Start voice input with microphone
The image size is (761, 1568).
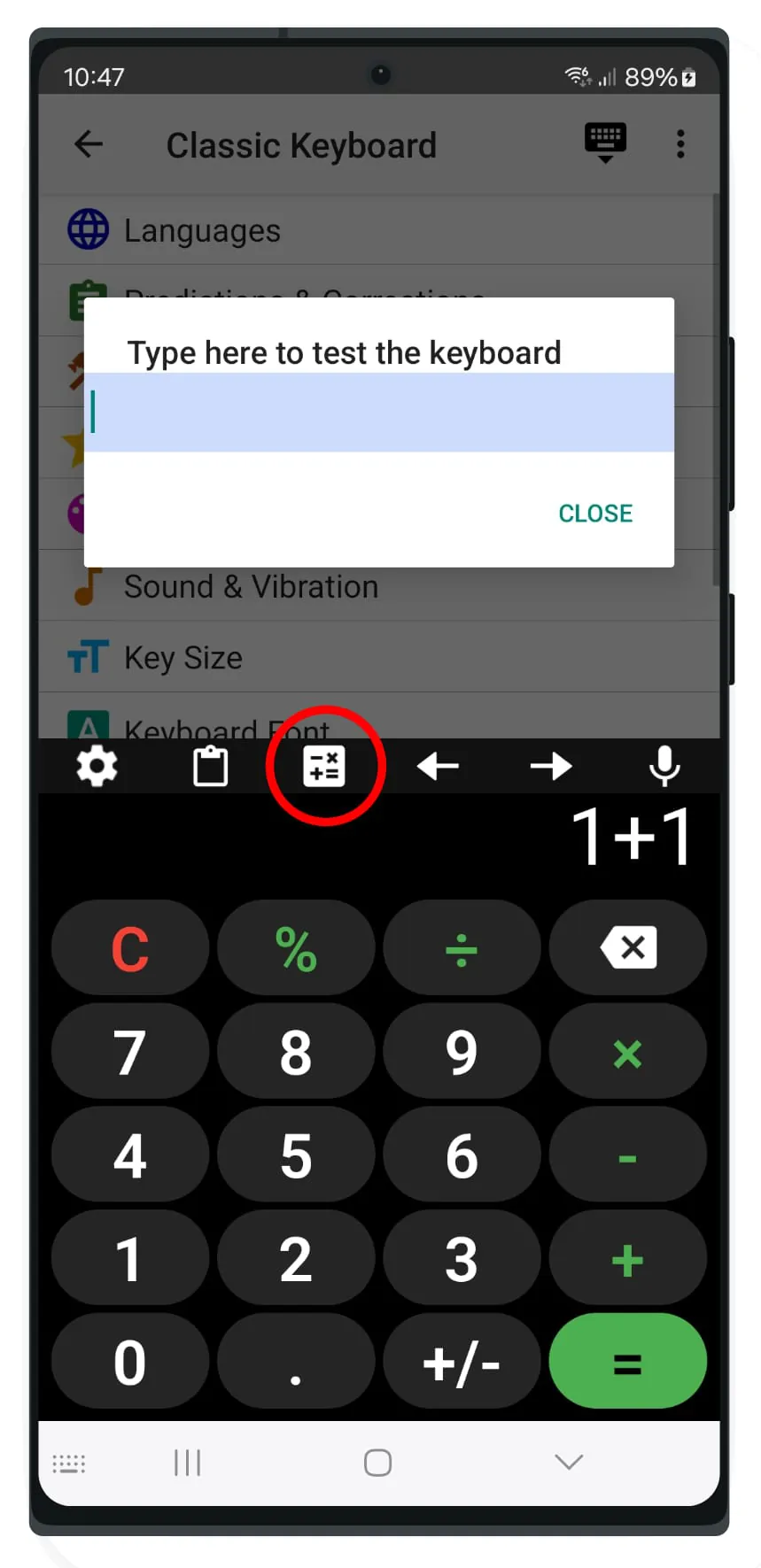tap(664, 766)
